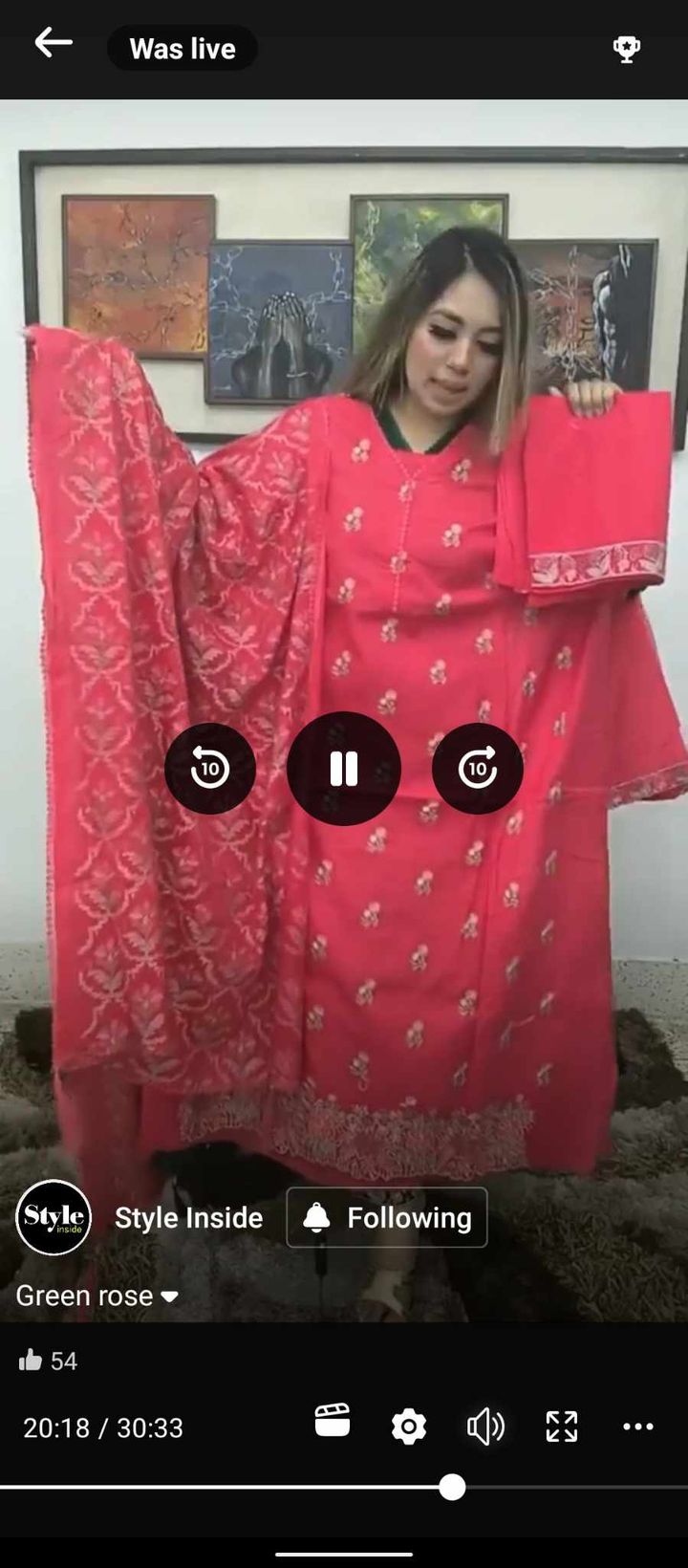Tap the Following button
This screenshot has width=688, height=1568.
click(387, 1217)
